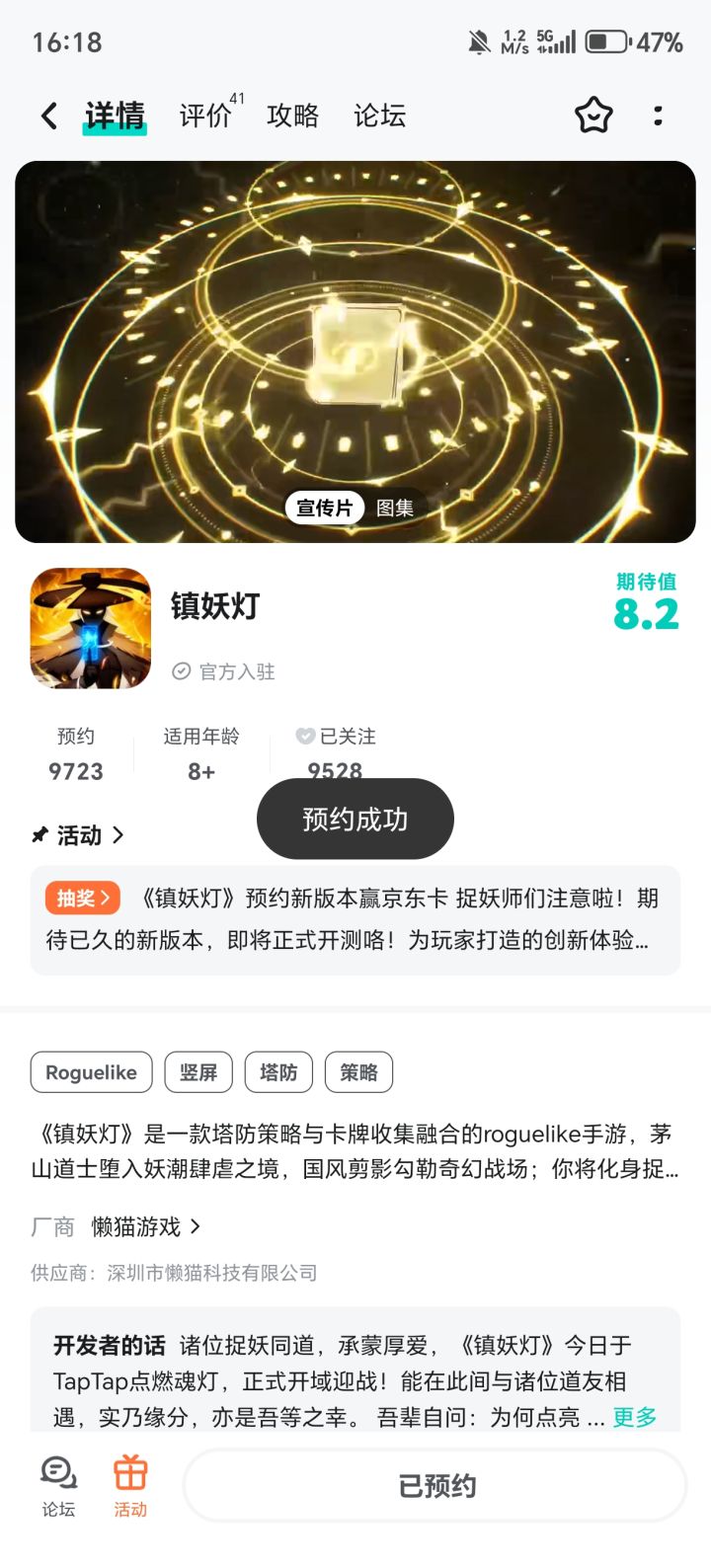Select the 宣传片 media toggle

coord(324,507)
